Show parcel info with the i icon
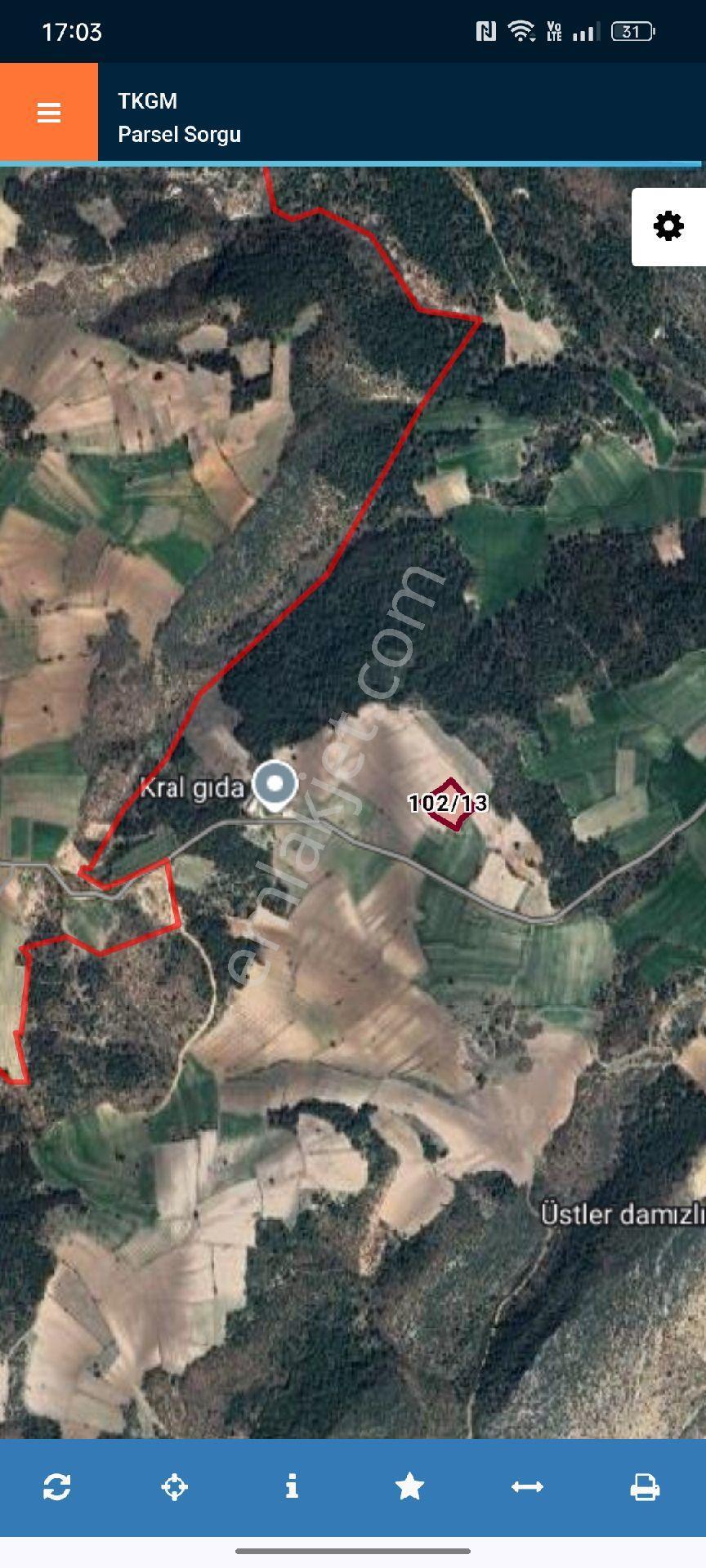This screenshot has width=706, height=1568. pyautogui.click(x=292, y=1486)
